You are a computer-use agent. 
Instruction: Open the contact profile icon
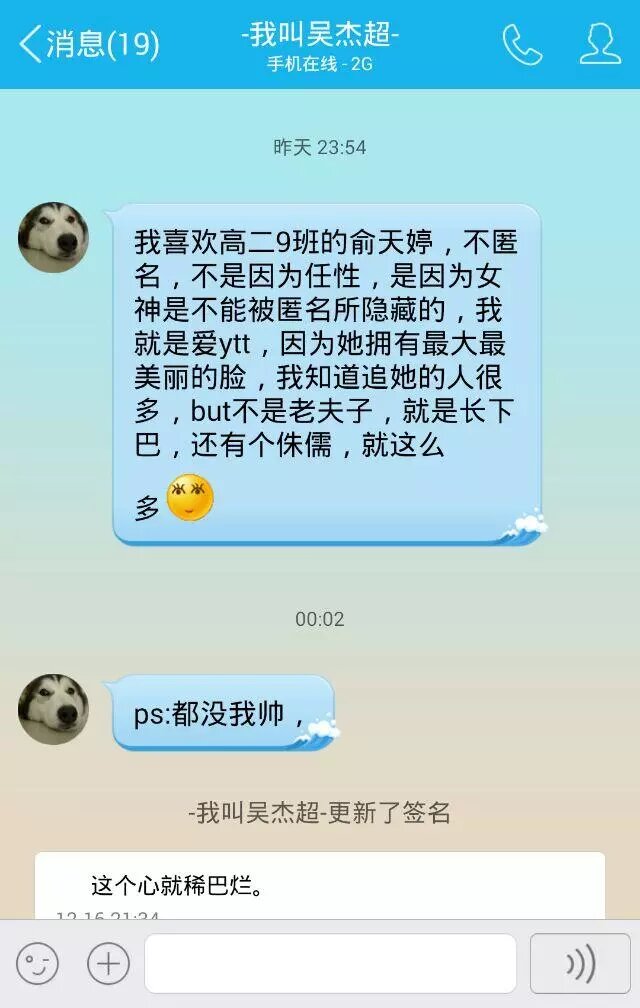coord(599,44)
